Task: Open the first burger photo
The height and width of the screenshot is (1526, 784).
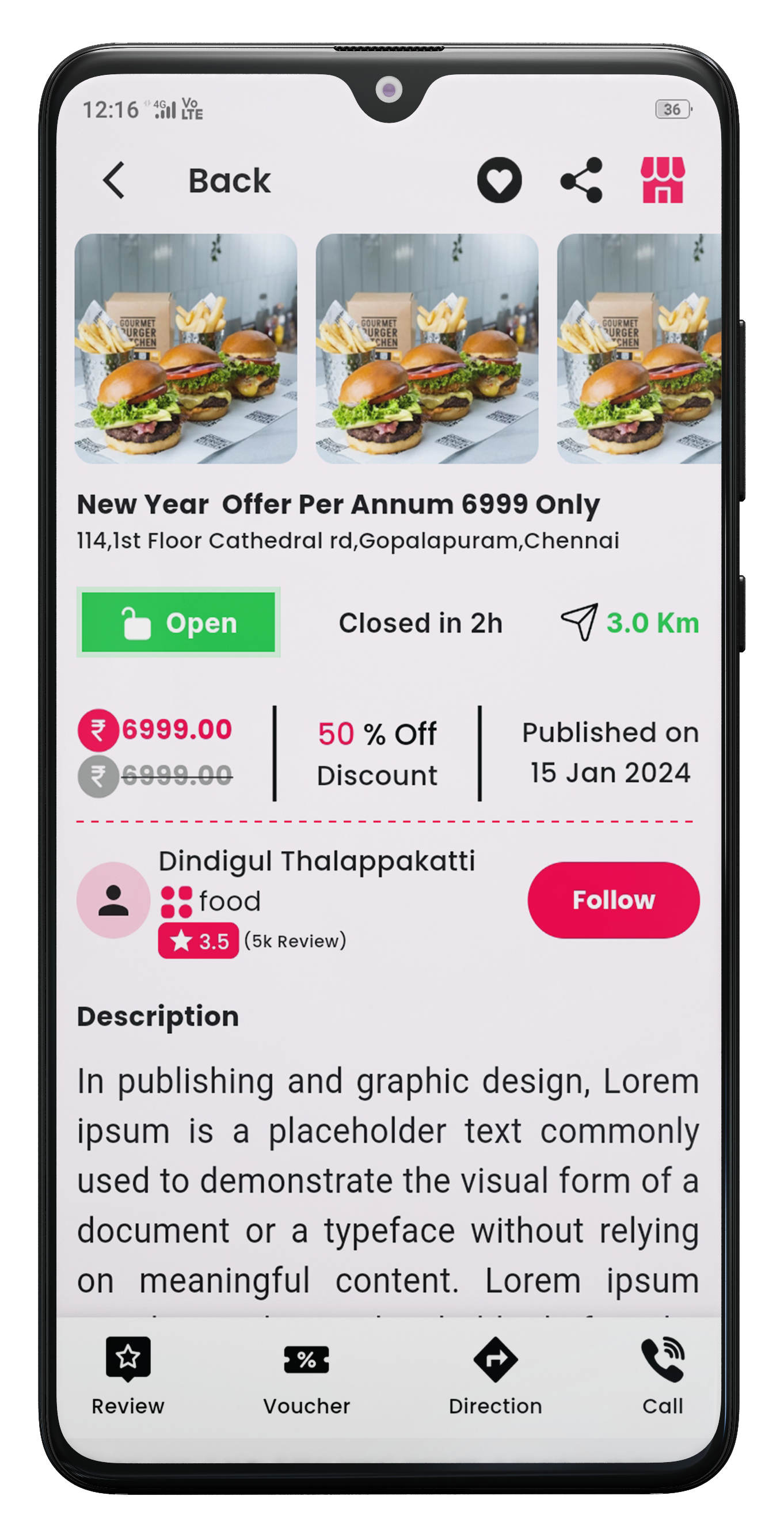Action: (x=185, y=348)
